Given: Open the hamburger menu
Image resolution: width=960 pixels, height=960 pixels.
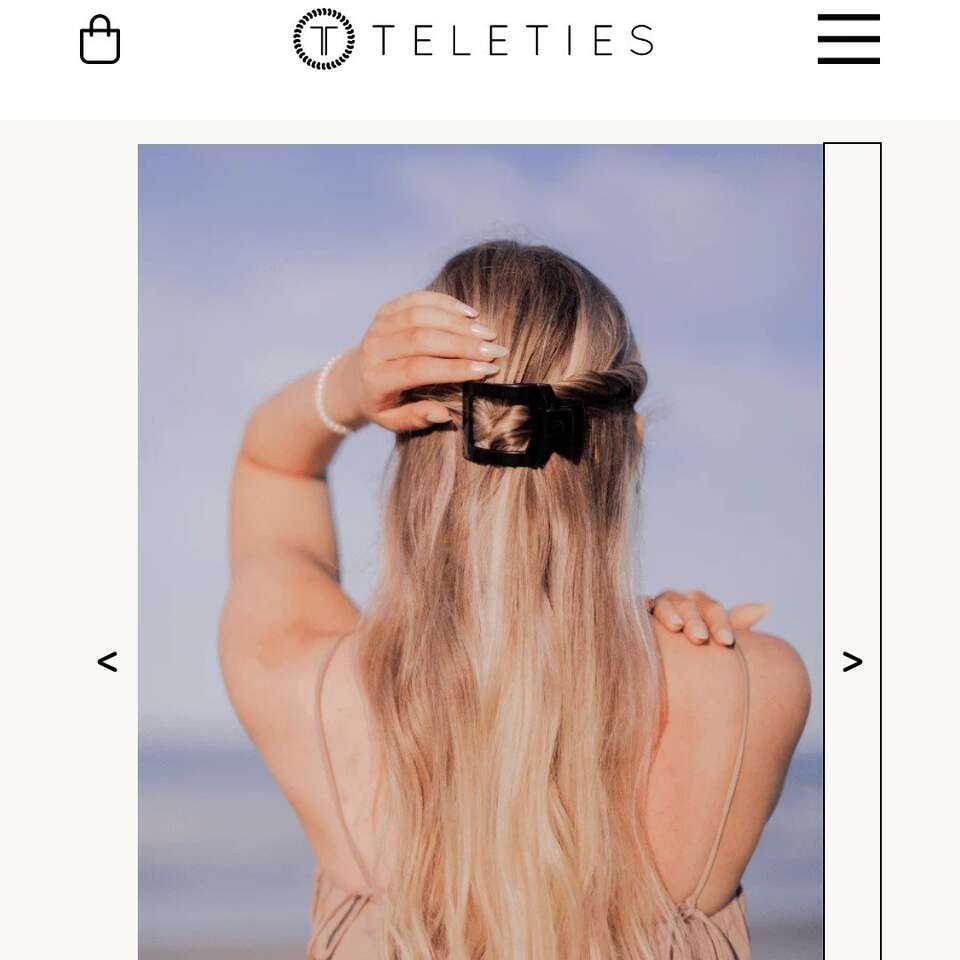Looking at the screenshot, I should (848, 40).
